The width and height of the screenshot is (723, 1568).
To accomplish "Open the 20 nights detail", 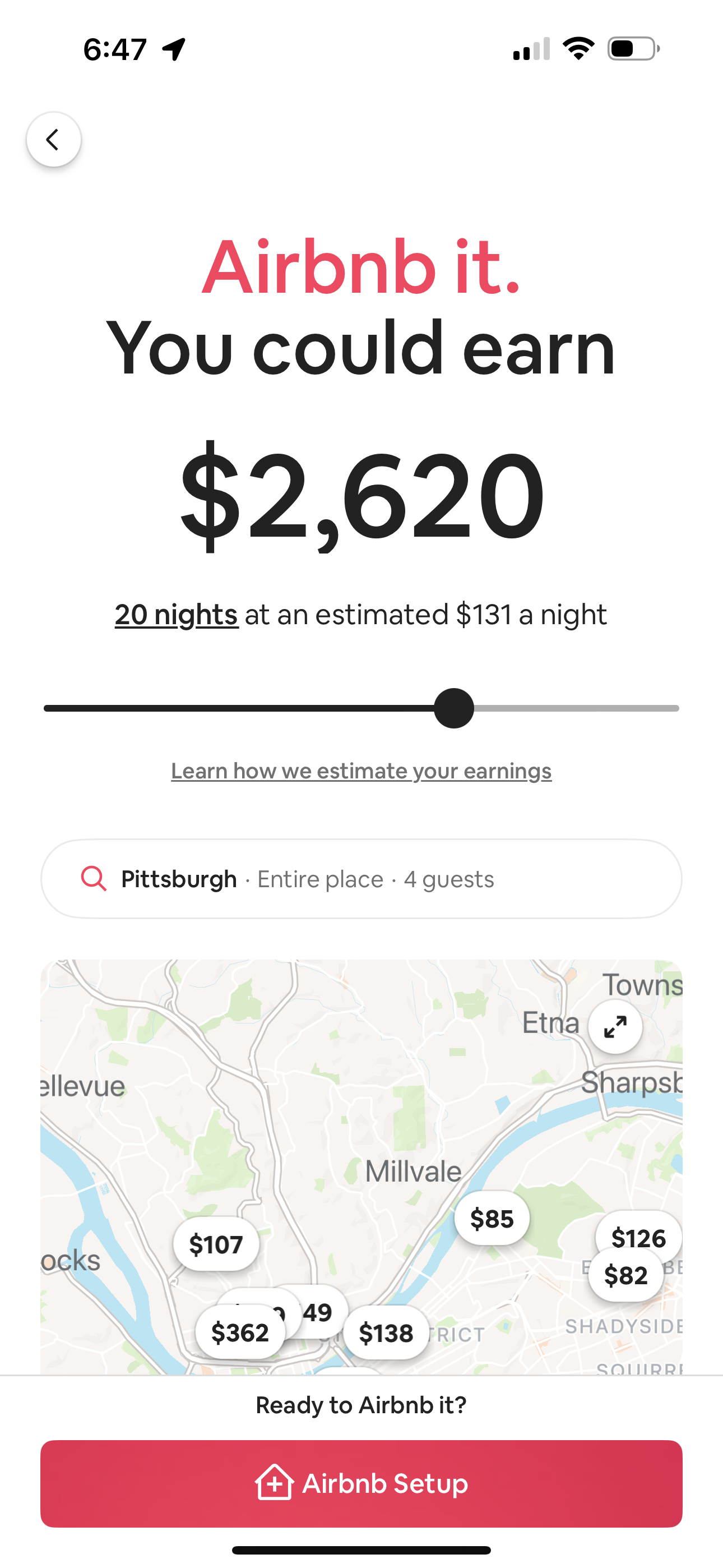I will [x=175, y=614].
